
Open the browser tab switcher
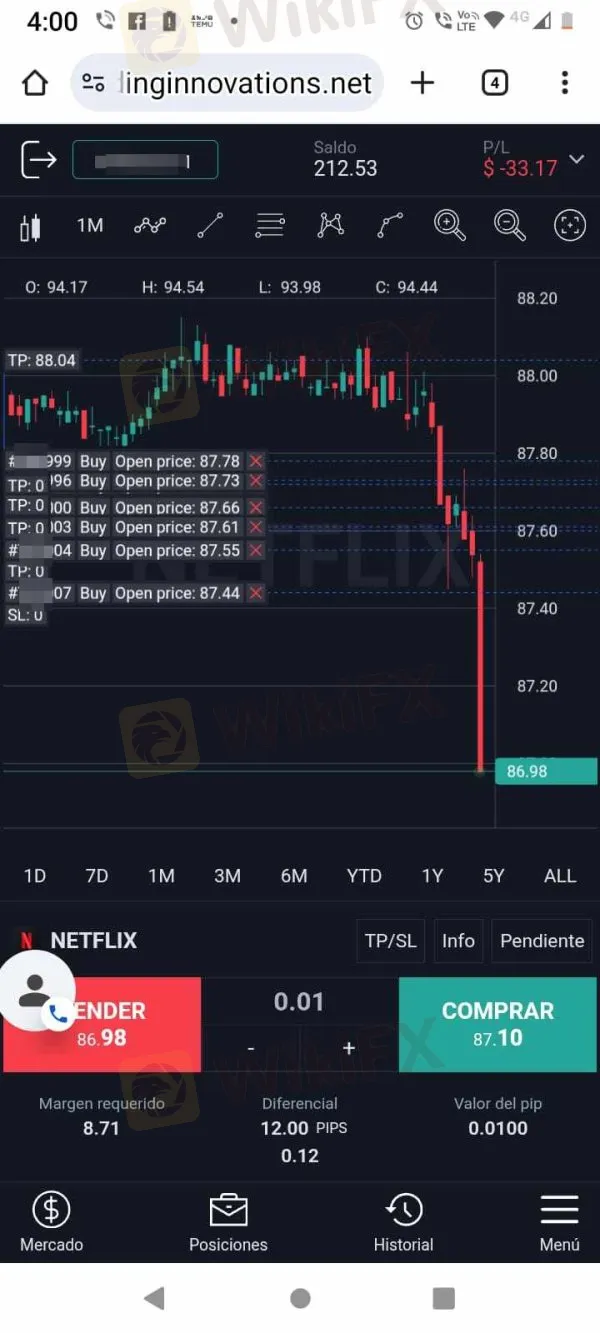(495, 83)
